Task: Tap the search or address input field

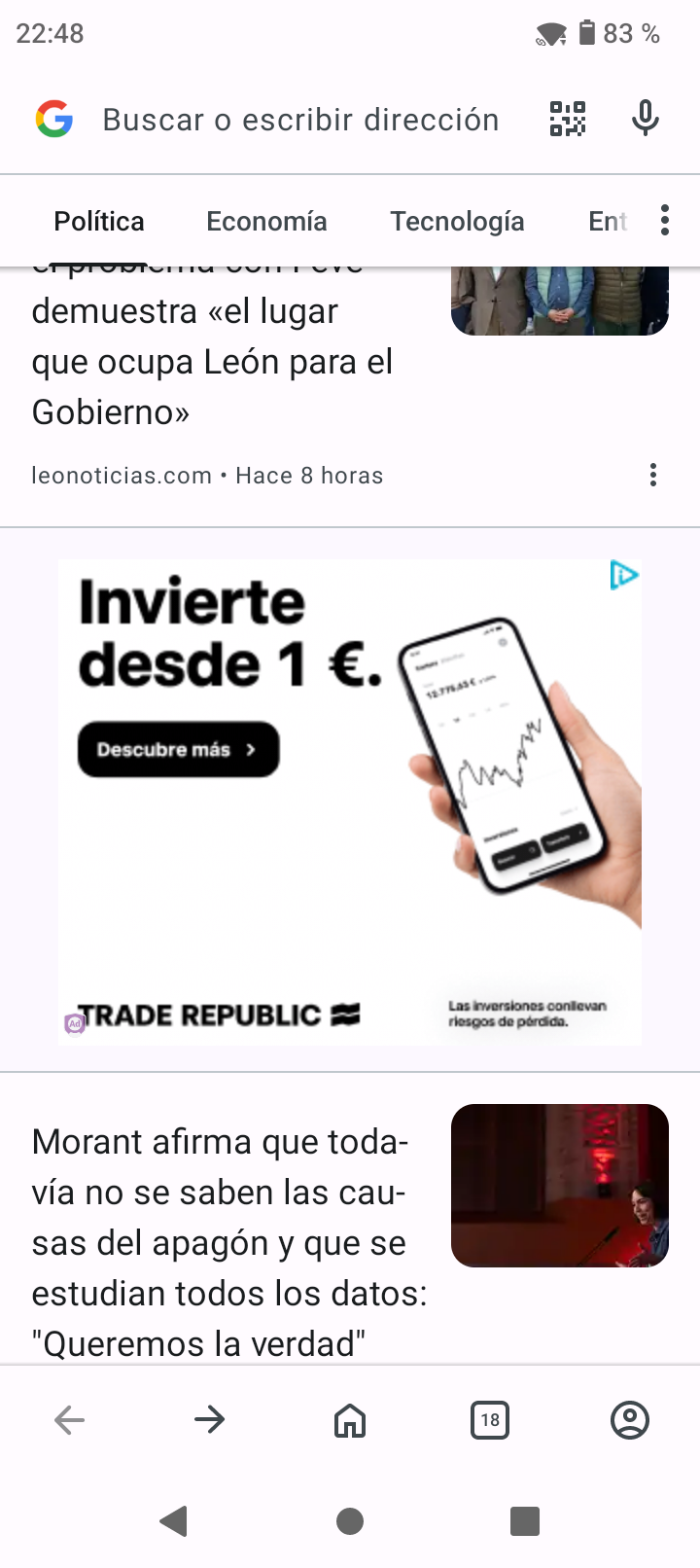Action: (x=301, y=119)
